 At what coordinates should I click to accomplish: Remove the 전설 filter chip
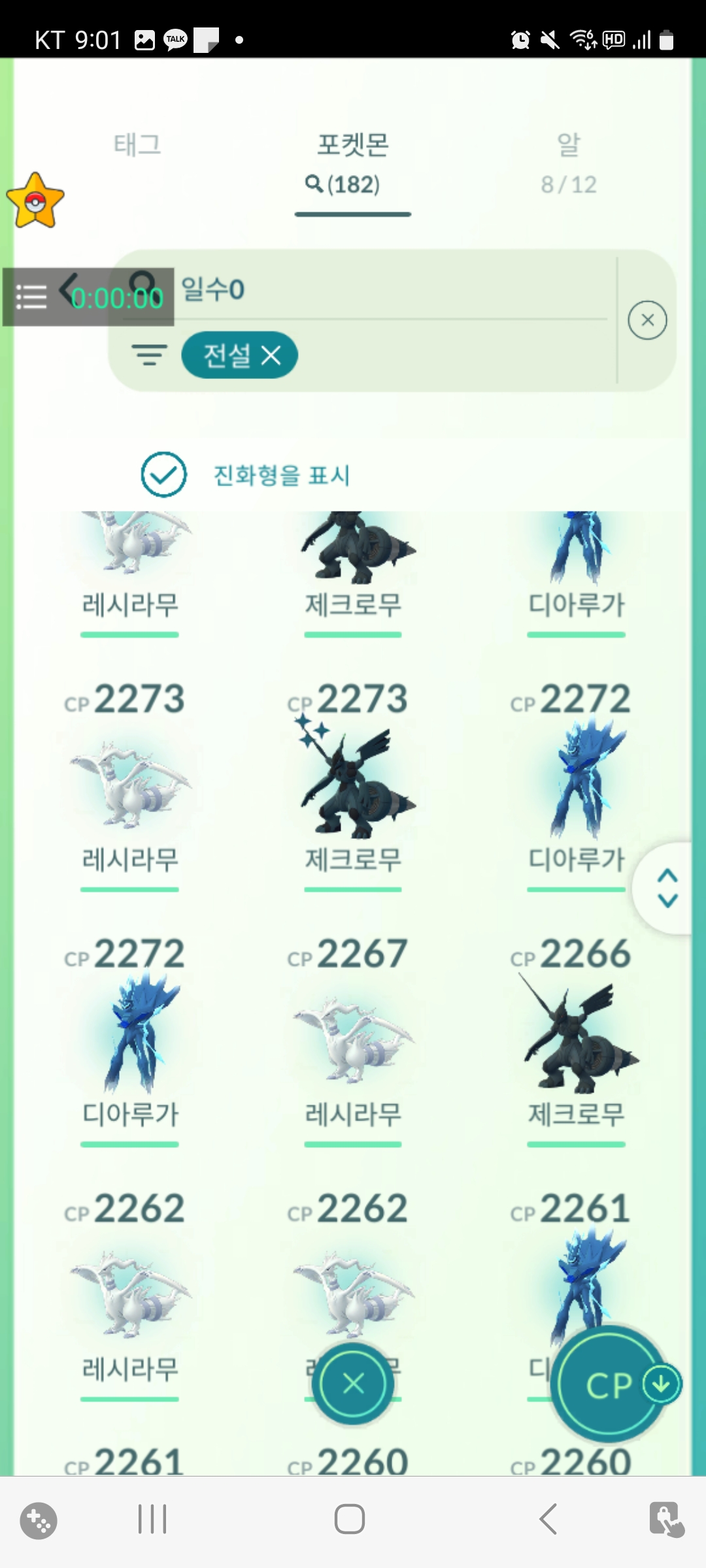pos(271,356)
